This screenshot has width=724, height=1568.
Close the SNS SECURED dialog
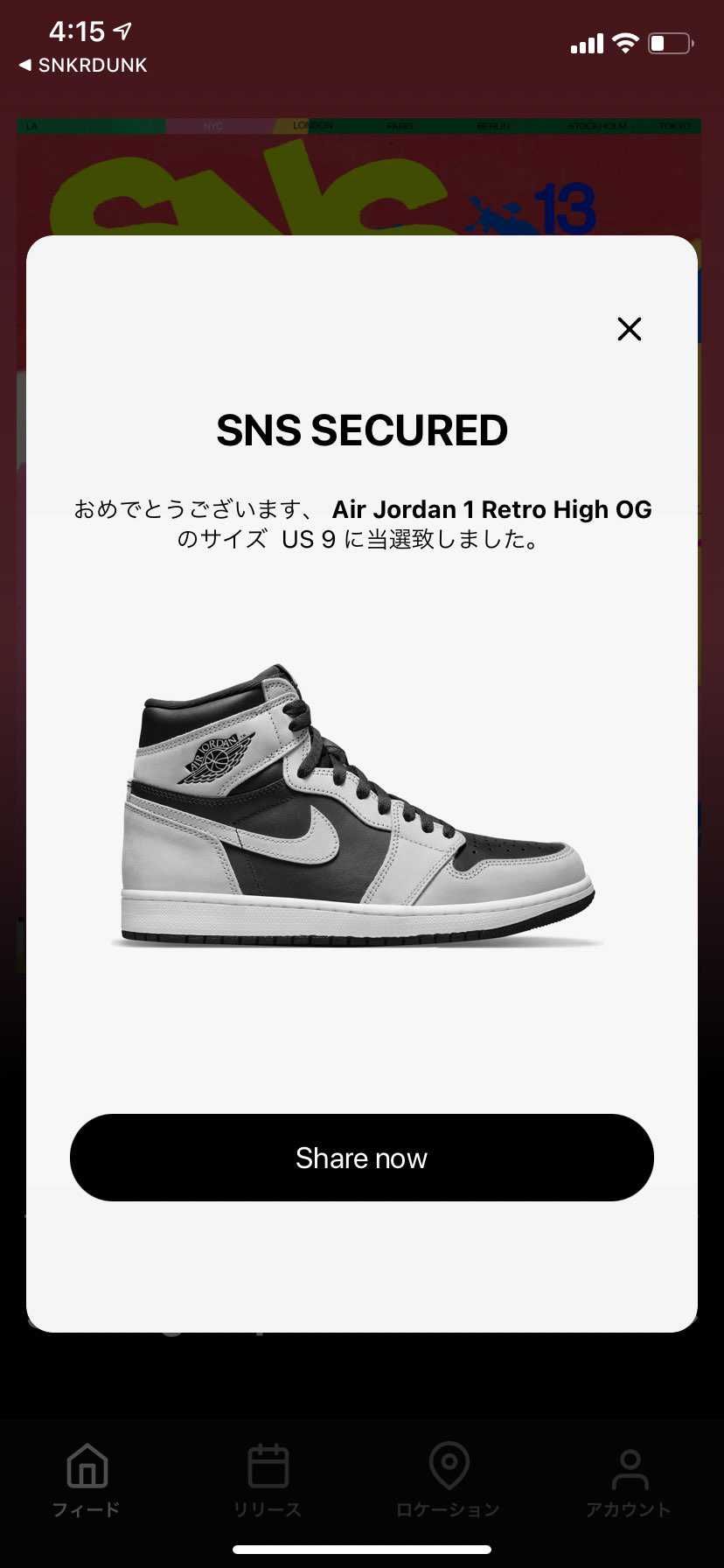[629, 329]
